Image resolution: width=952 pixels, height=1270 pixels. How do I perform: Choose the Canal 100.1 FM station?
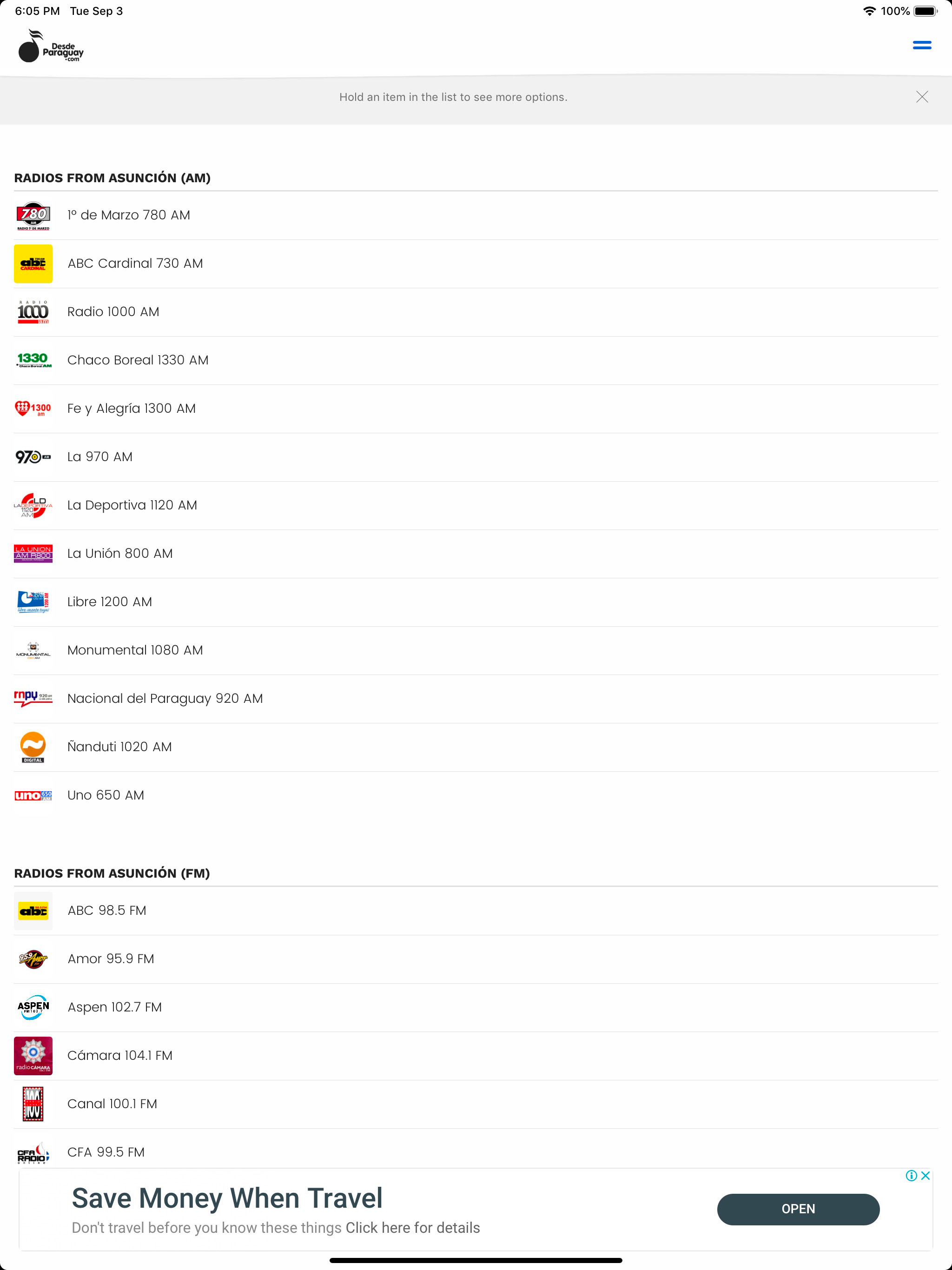tap(230, 1104)
